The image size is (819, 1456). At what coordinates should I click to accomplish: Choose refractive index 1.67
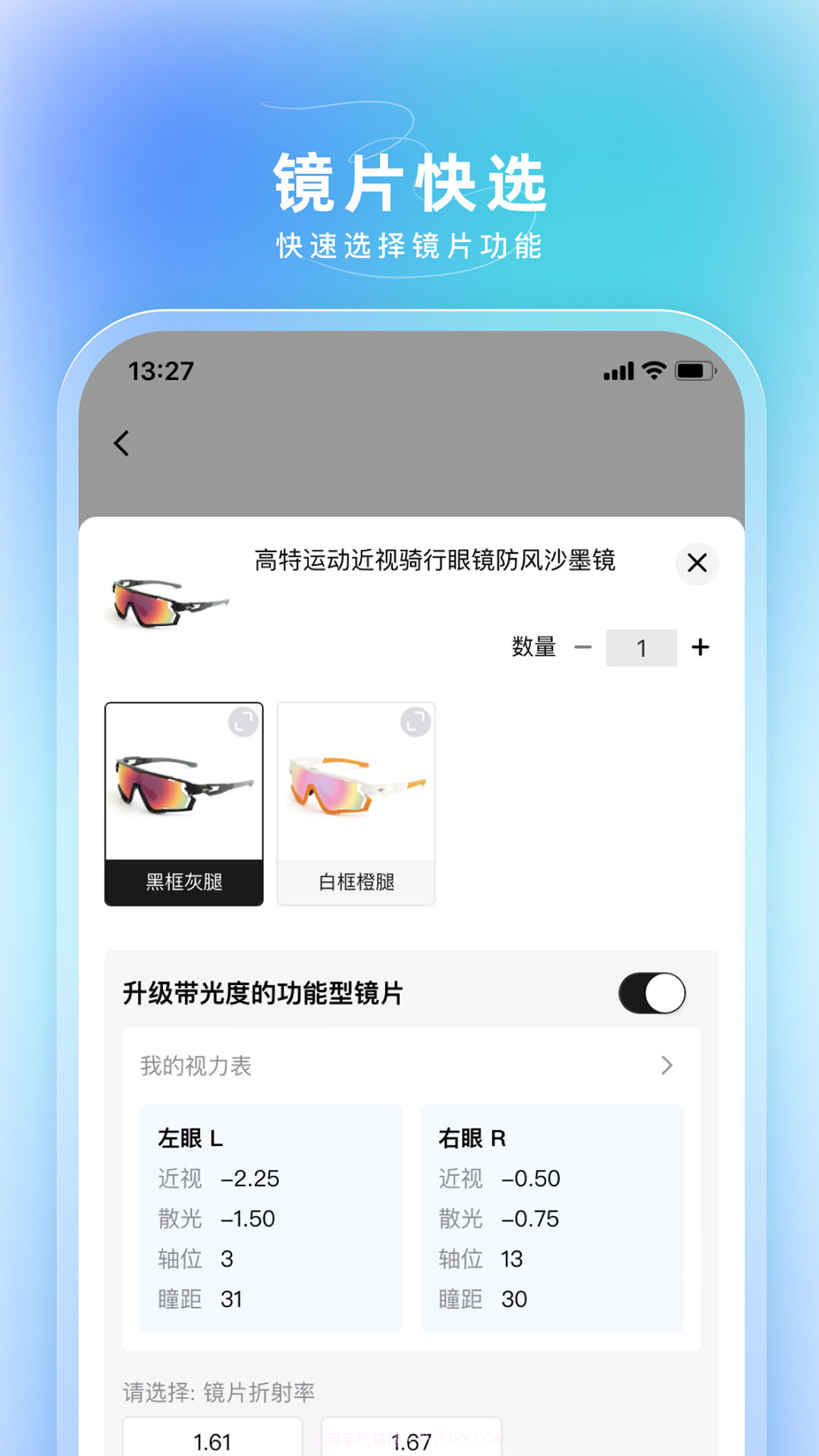point(413,1441)
